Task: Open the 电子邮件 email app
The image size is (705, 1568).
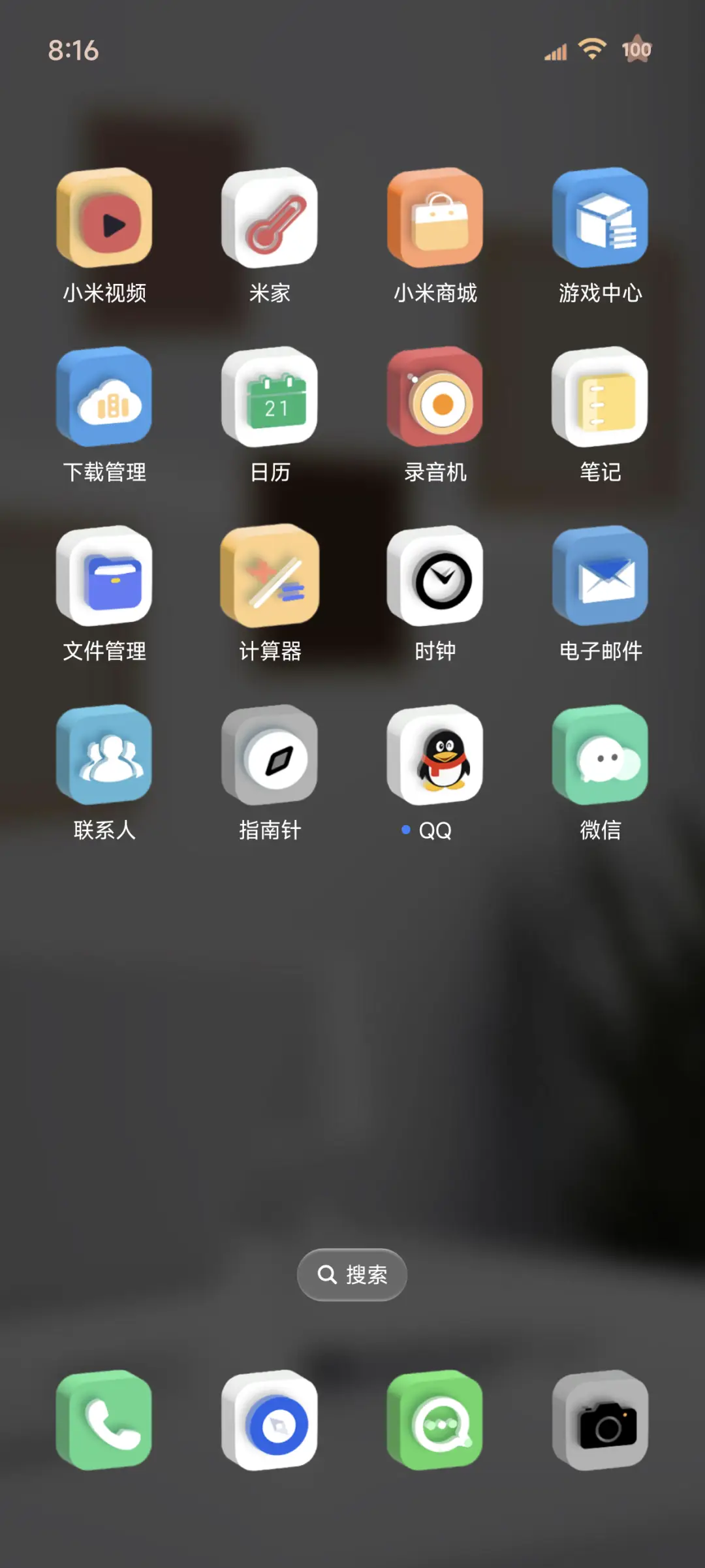Action: (600, 578)
